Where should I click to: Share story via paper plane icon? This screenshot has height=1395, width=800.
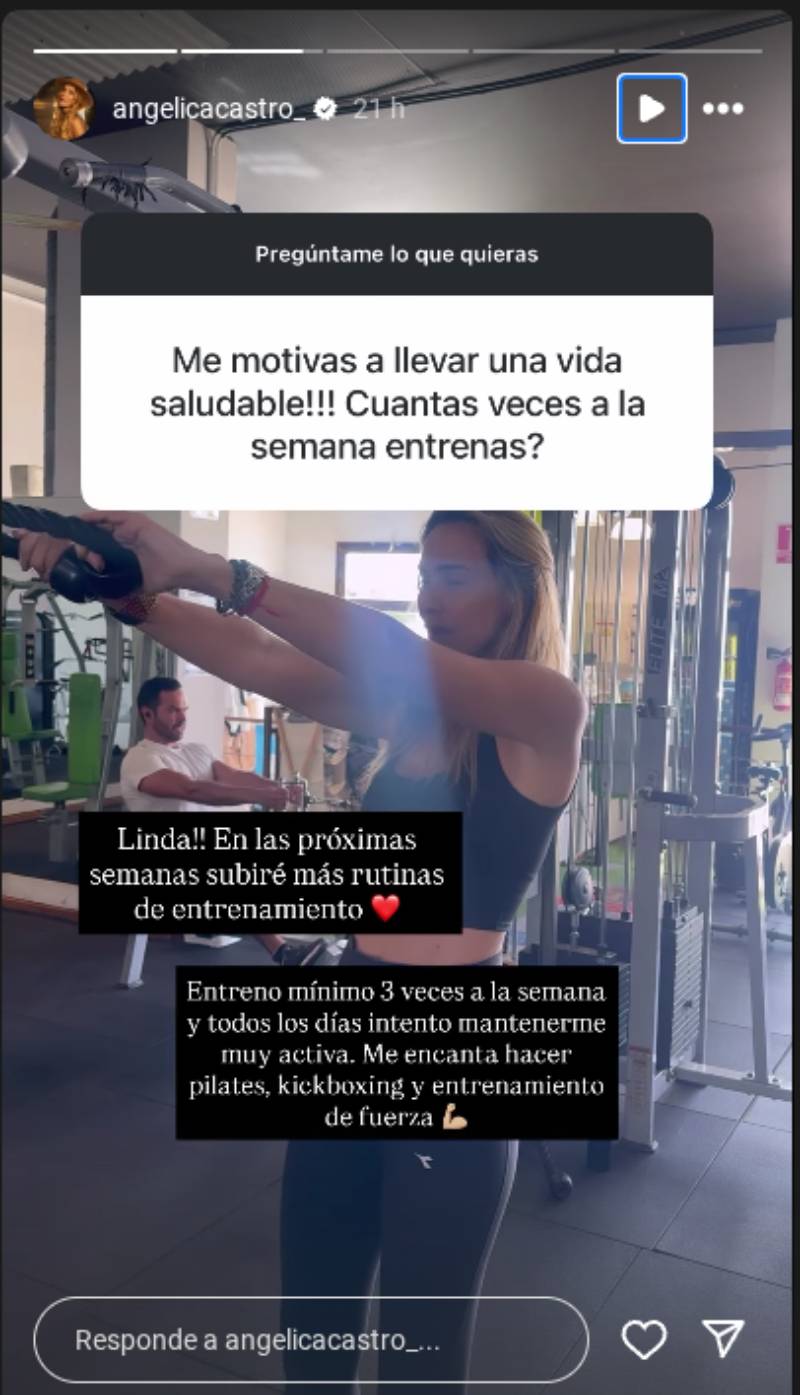click(x=721, y=1338)
